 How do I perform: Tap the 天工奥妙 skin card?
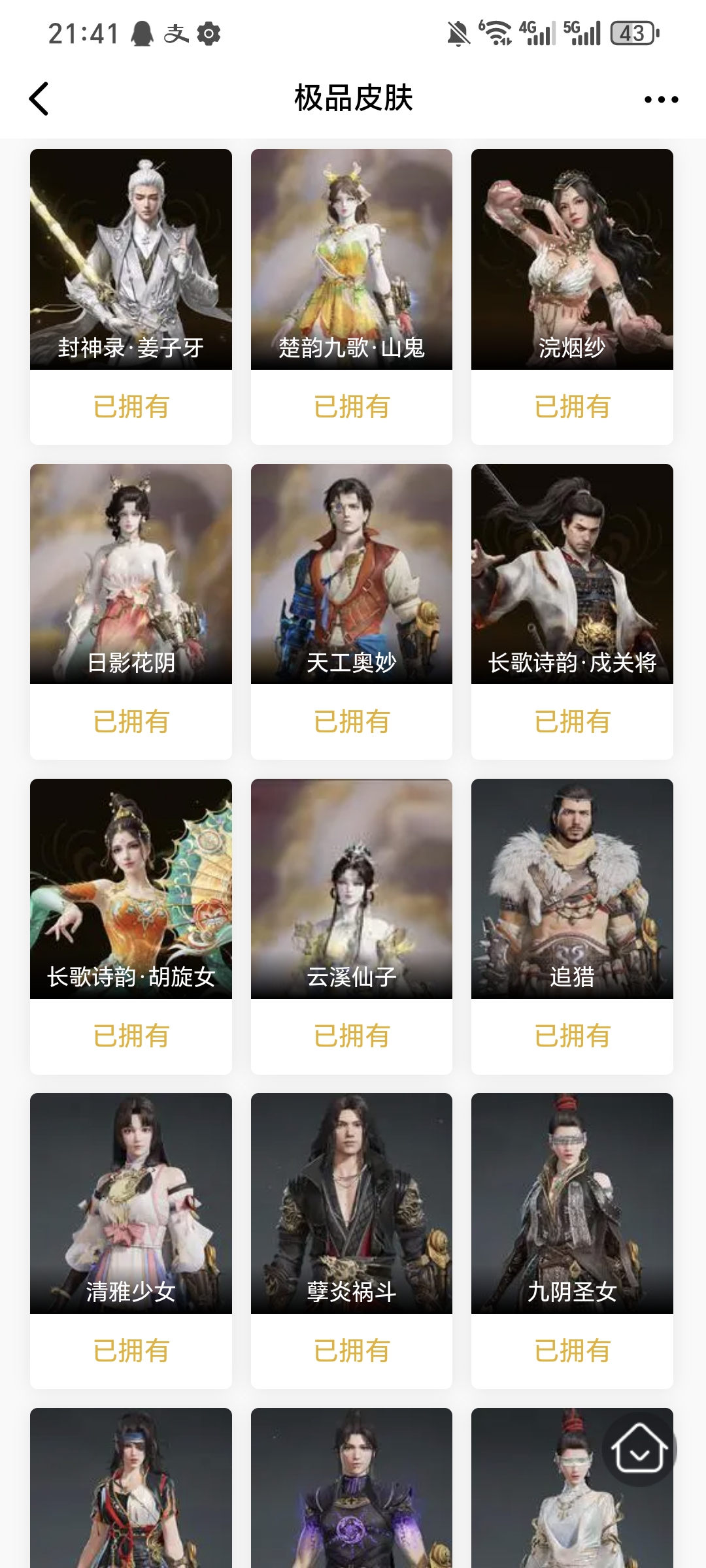pyautogui.click(x=352, y=574)
